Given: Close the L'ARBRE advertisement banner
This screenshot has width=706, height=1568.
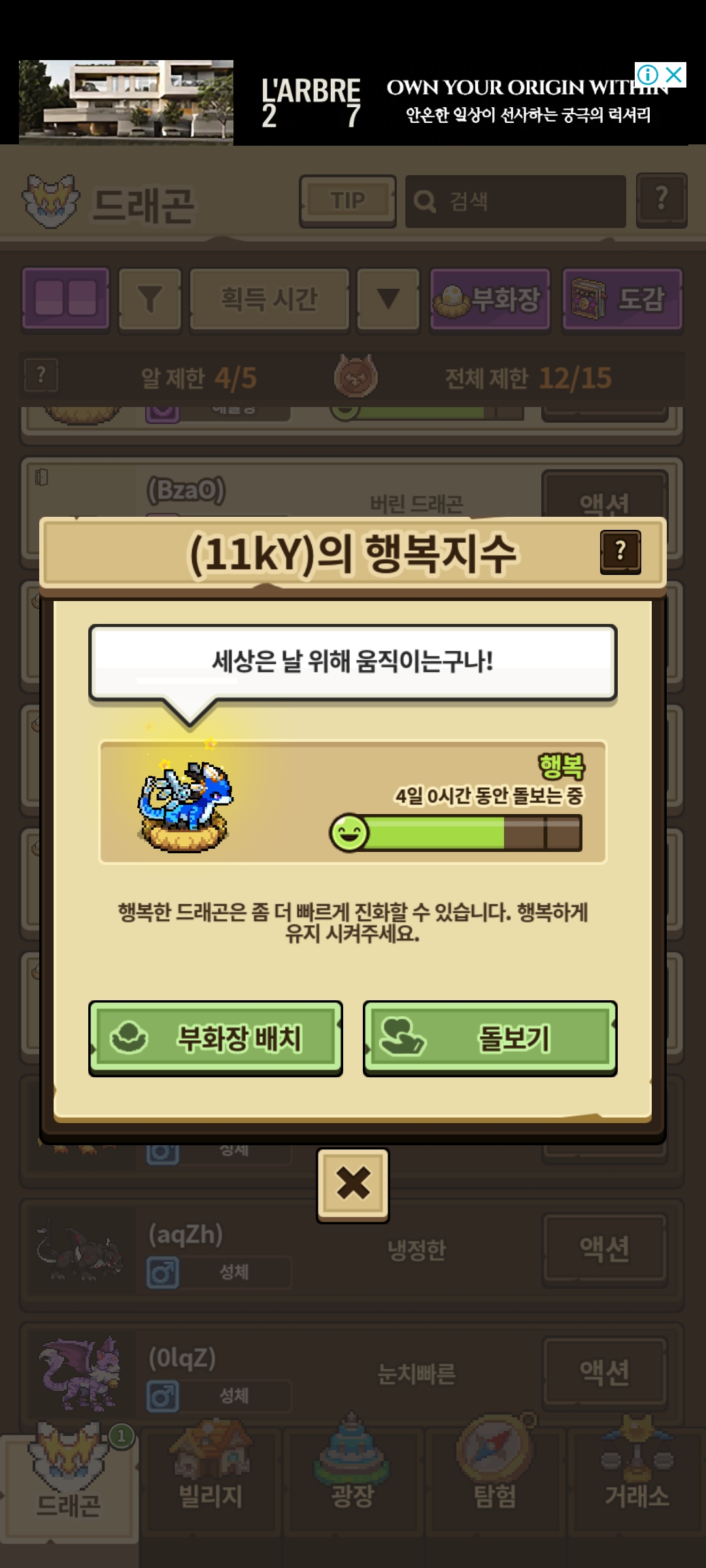Looking at the screenshot, I should (x=675, y=75).
